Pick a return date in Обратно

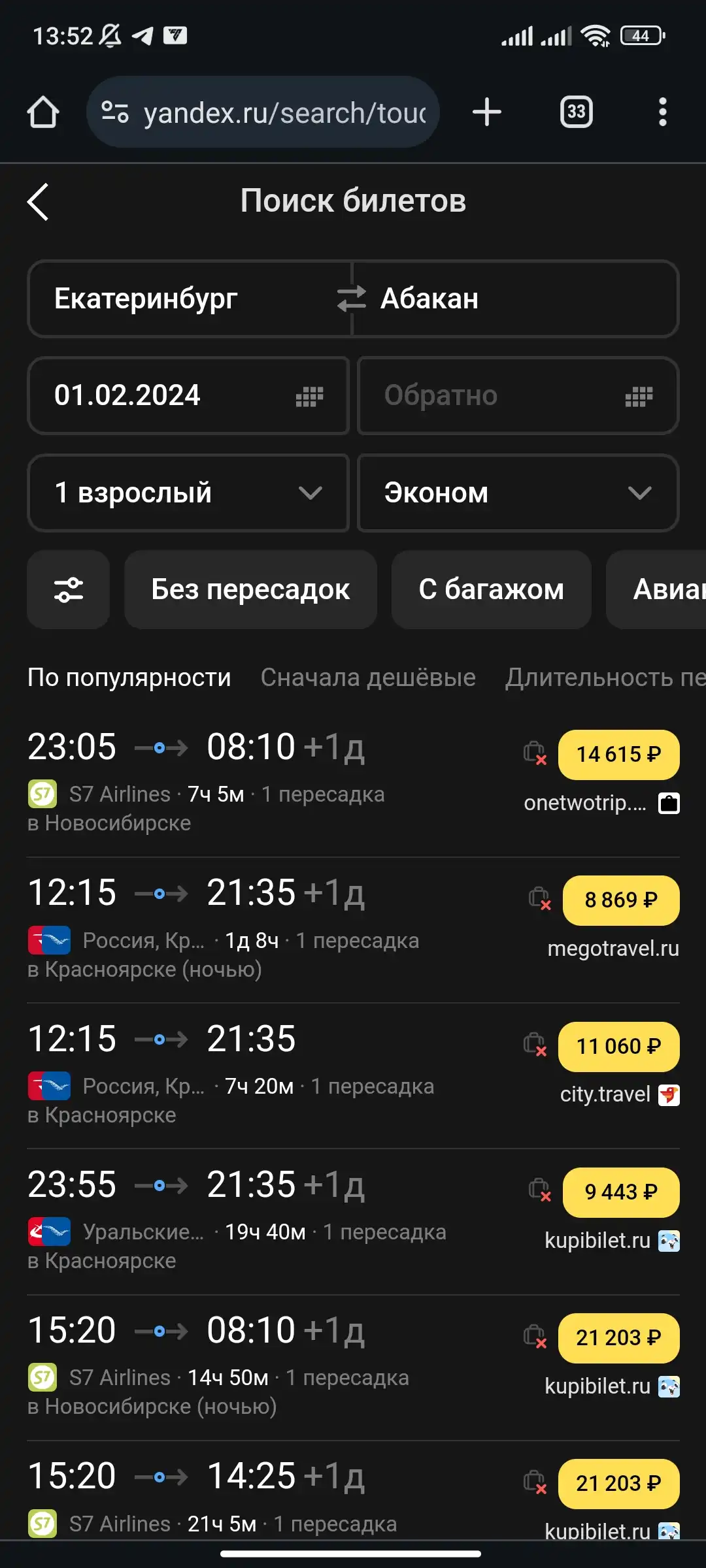[x=518, y=396]
